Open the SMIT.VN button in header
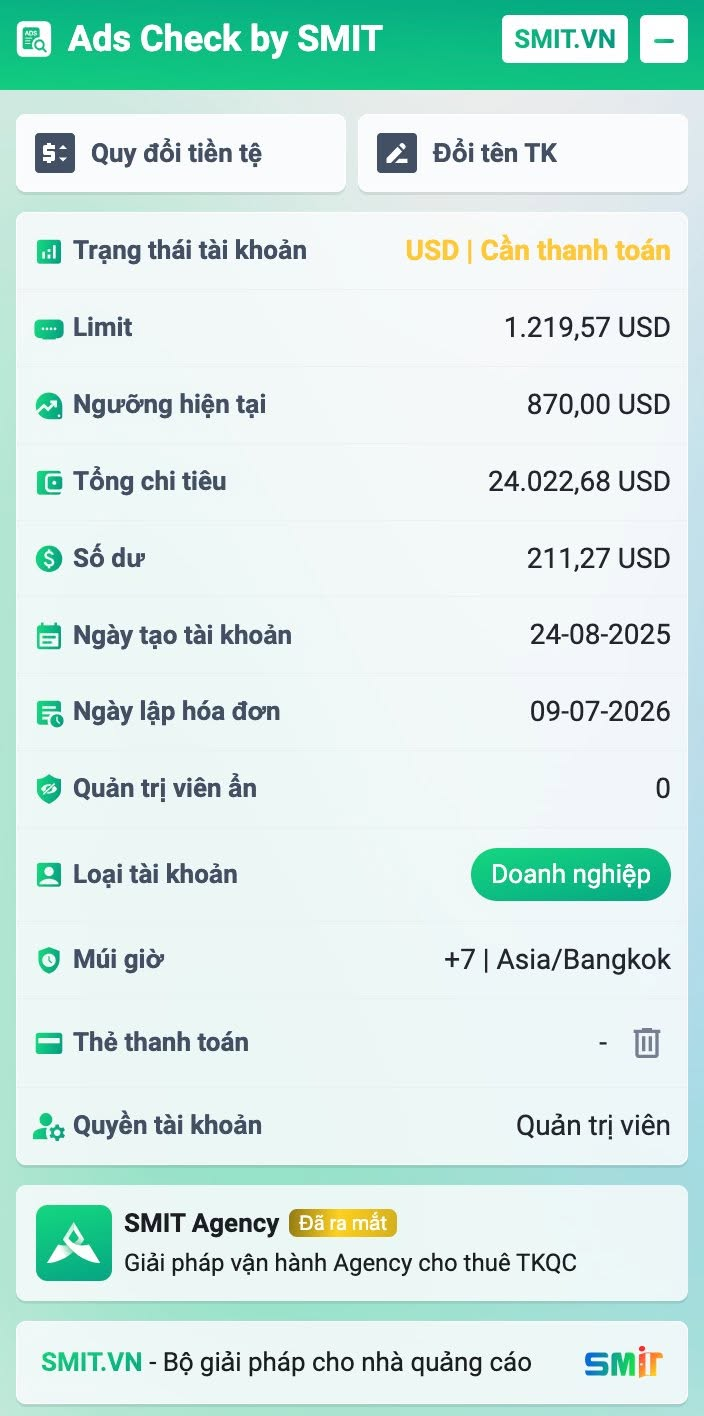Viewport: 704px width, 1416px height. 565,40
